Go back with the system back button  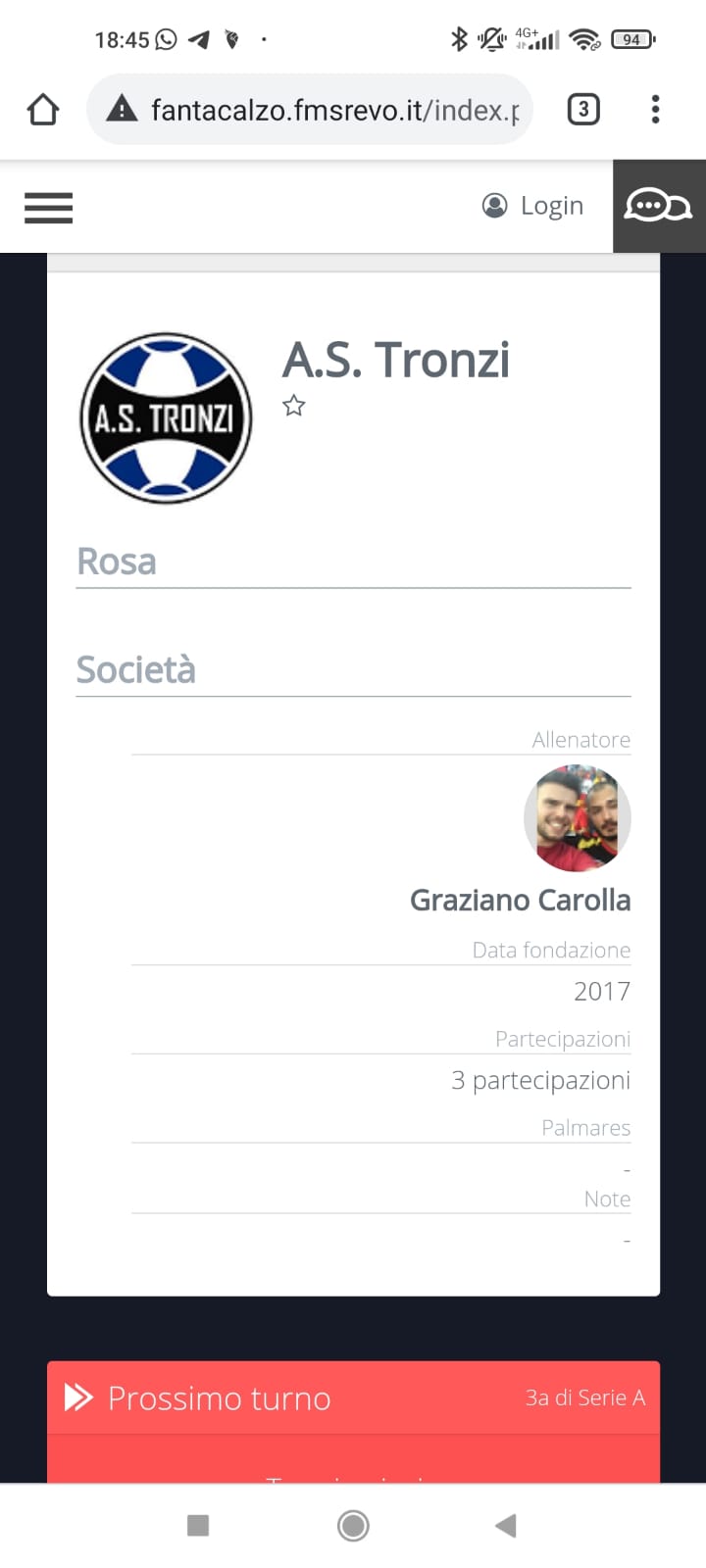pos(506,1525)
